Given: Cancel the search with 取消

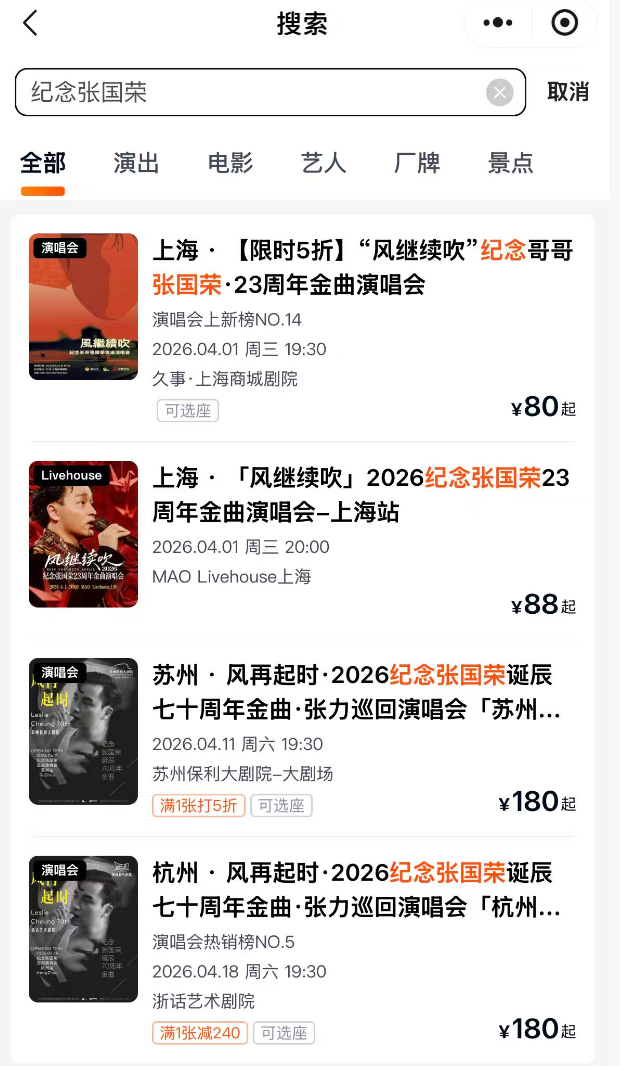Looking at the screenshot, I should coord(568,92).
